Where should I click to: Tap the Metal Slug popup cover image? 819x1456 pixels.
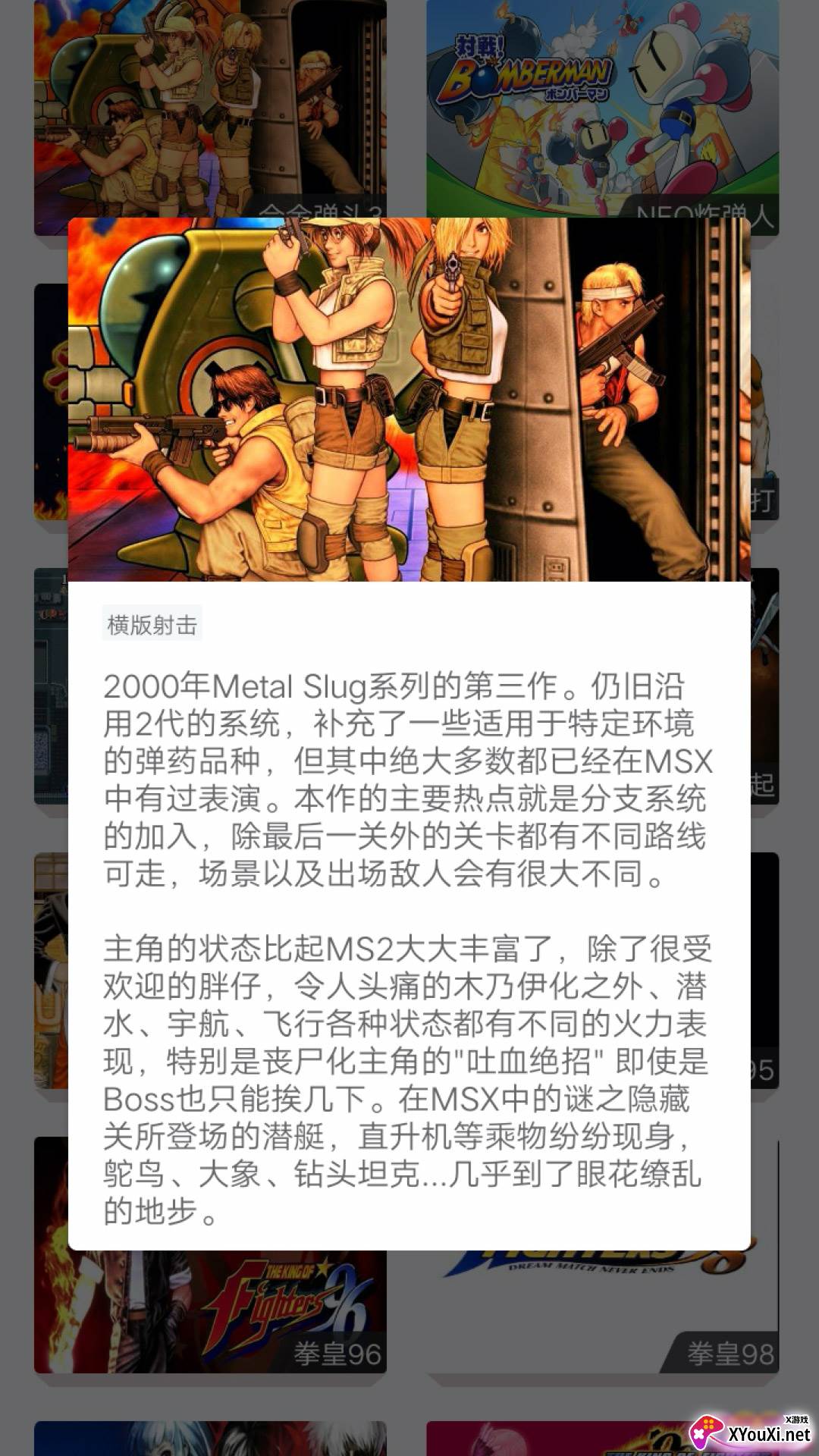click(x=409, y=400)
